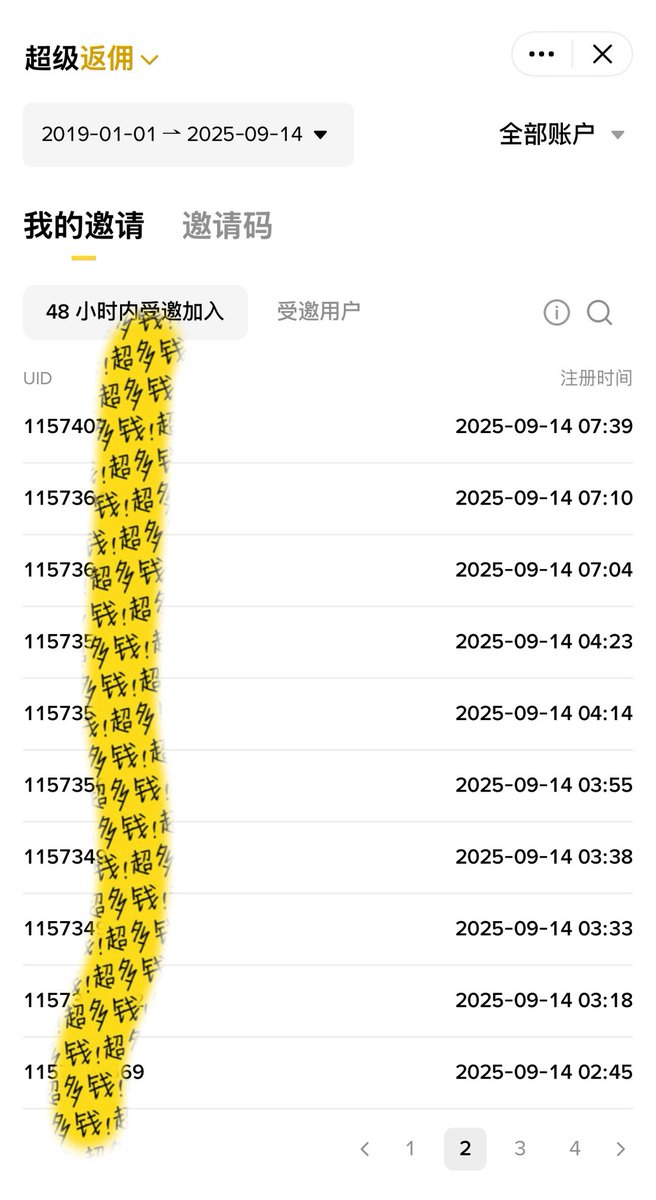Screen dimensions: 656x1200
Task: Open the three-dot more options menu
Action: 541,55
